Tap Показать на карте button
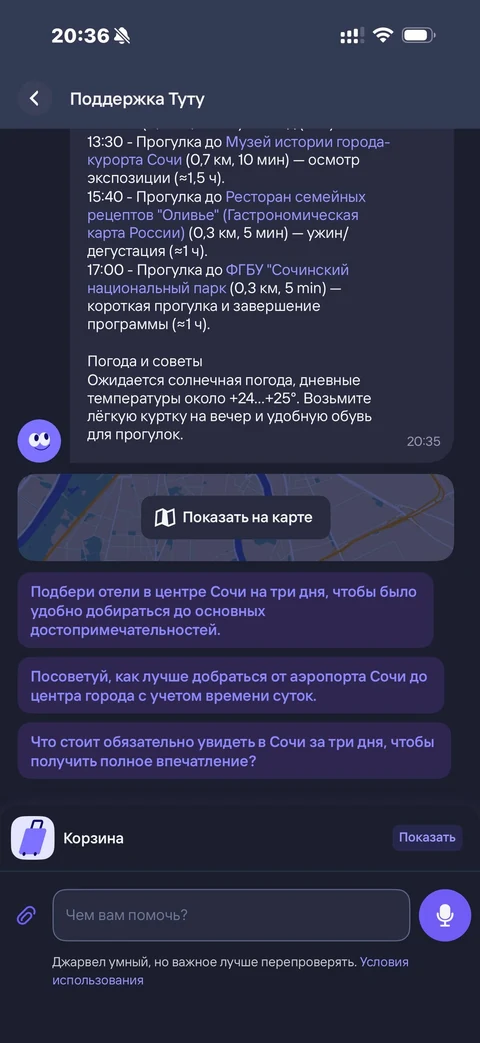Viewport: 480px width, 1043px height. click(235, 518)
